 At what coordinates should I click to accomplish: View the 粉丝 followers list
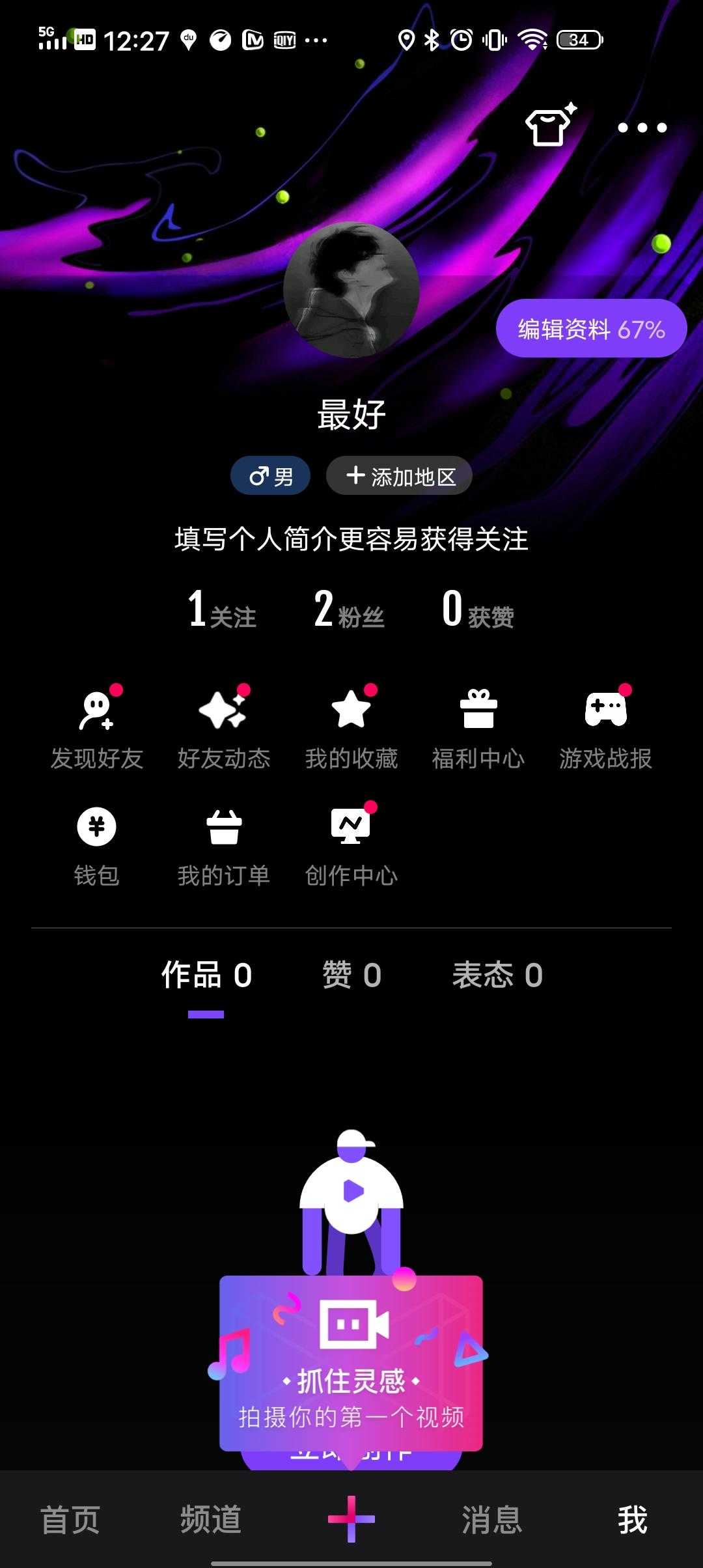(x=349, y=610)
